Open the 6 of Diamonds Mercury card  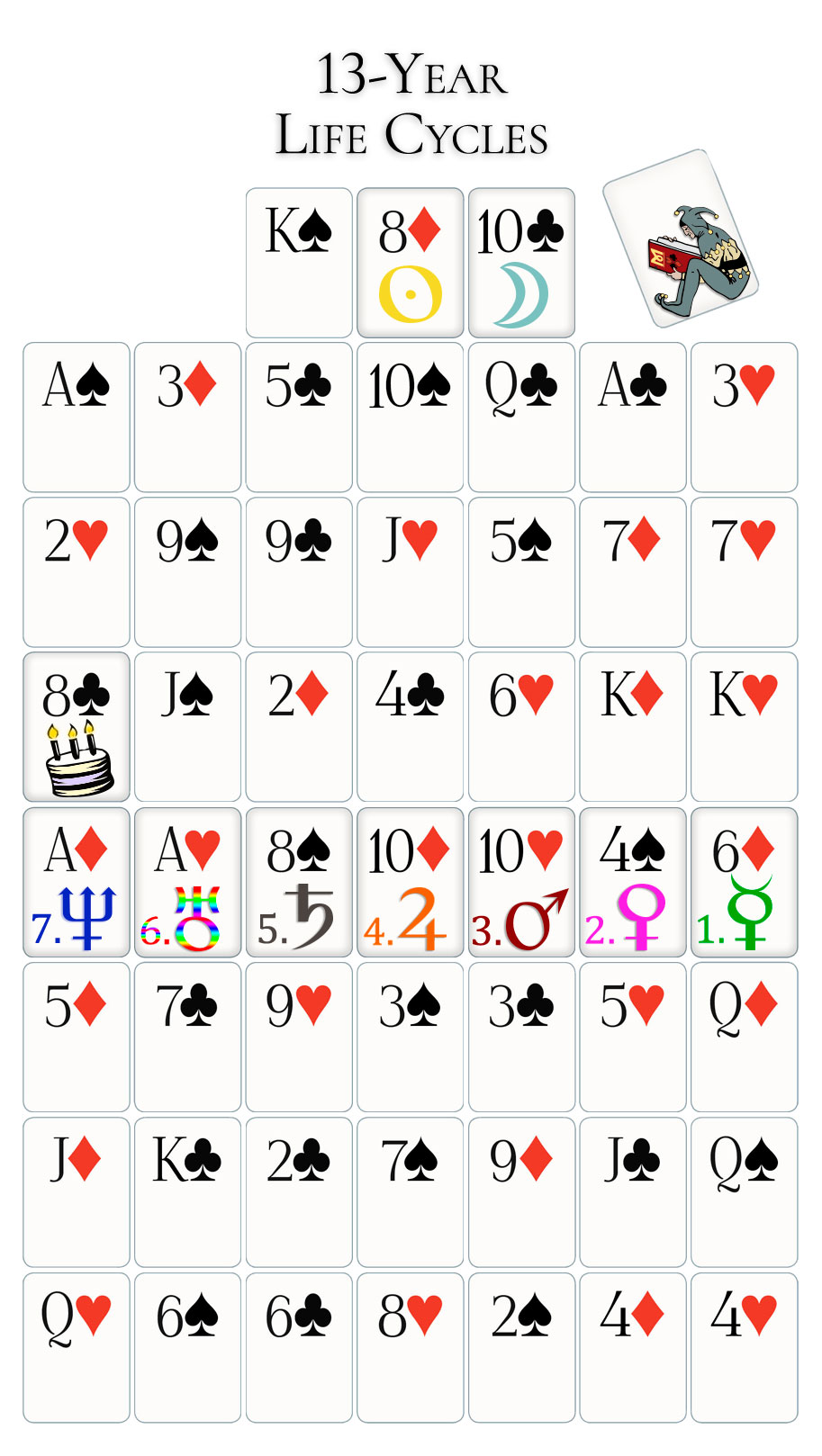tap(745, 882)
